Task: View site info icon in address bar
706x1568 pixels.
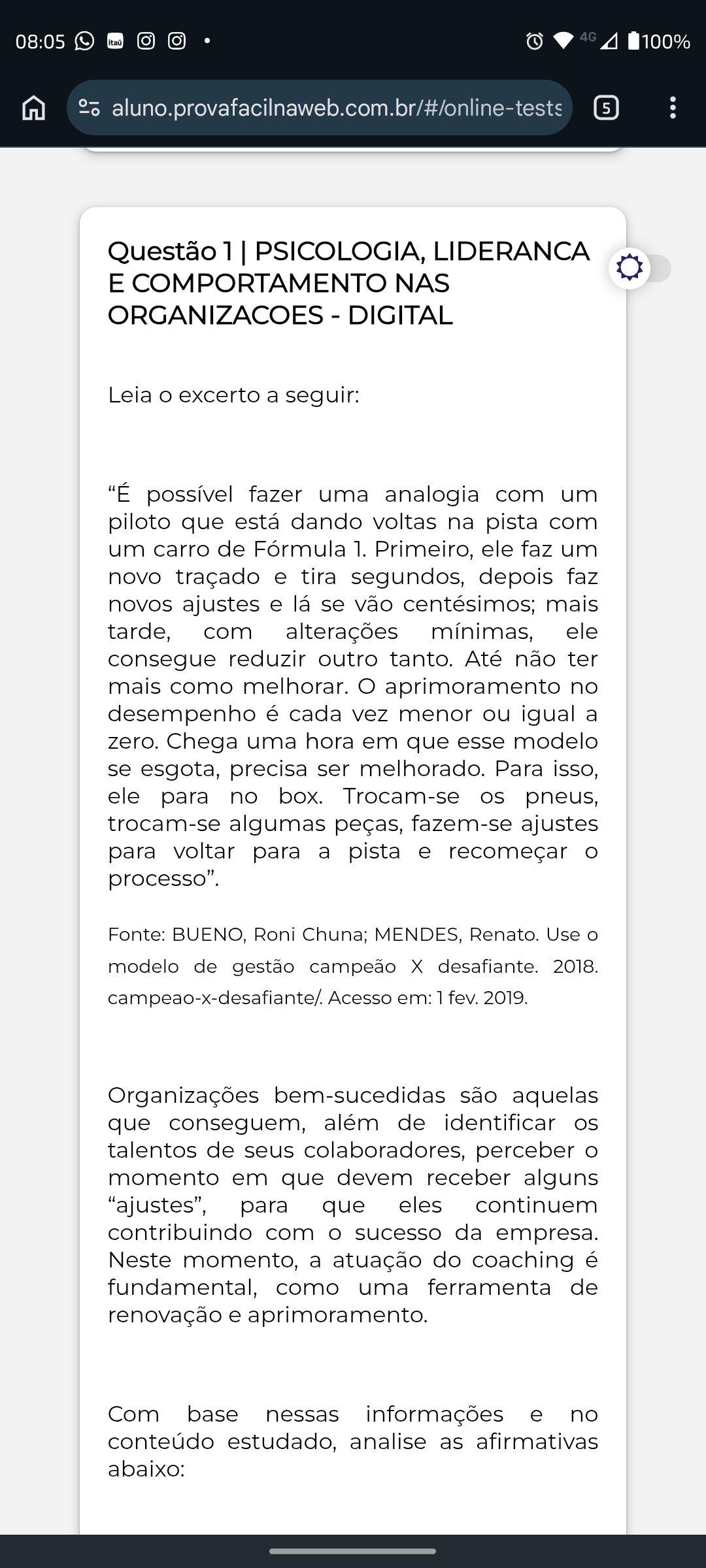Action: click(90, 108)
